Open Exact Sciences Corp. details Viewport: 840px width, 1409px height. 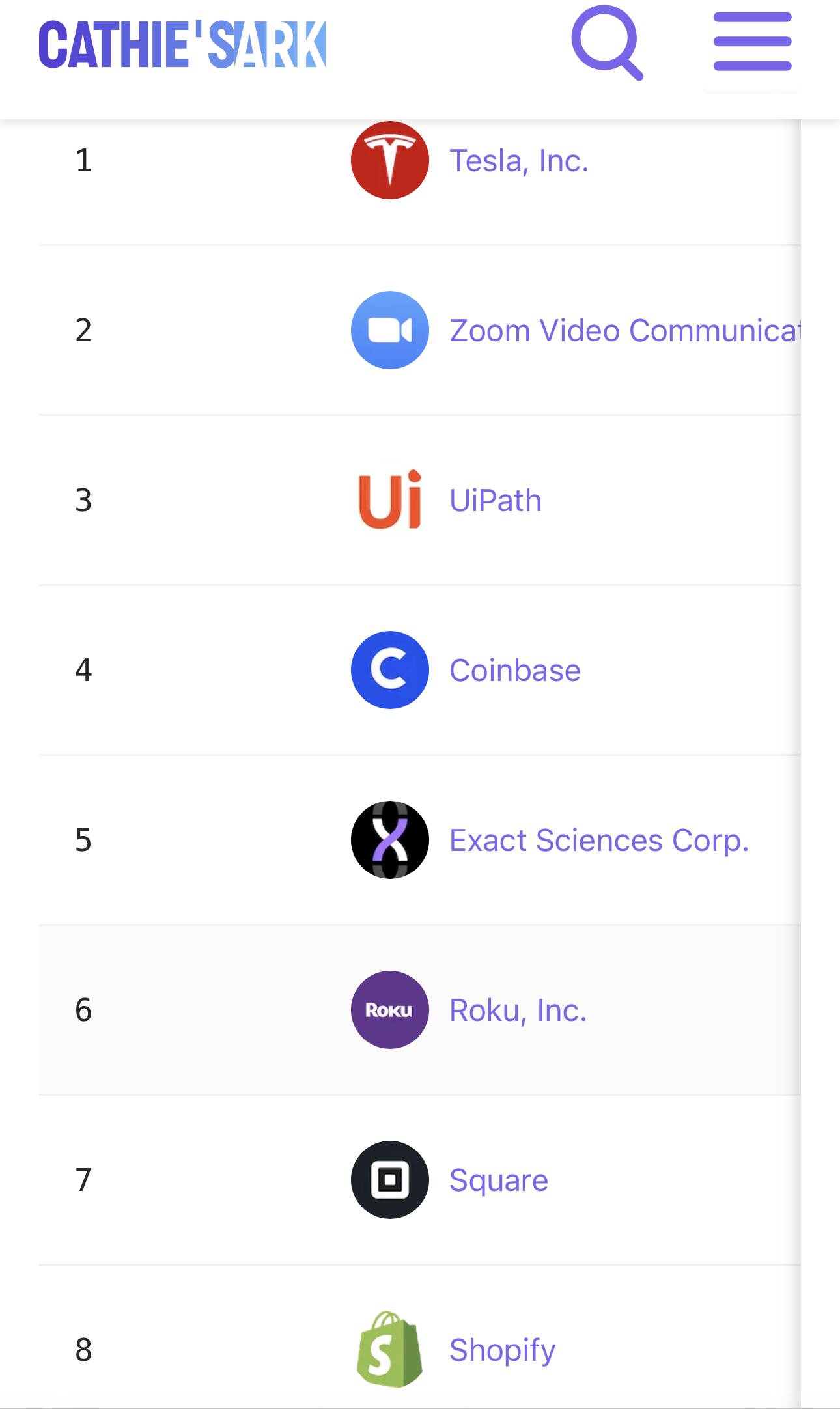pyautogui.click(x=599, y=841)
